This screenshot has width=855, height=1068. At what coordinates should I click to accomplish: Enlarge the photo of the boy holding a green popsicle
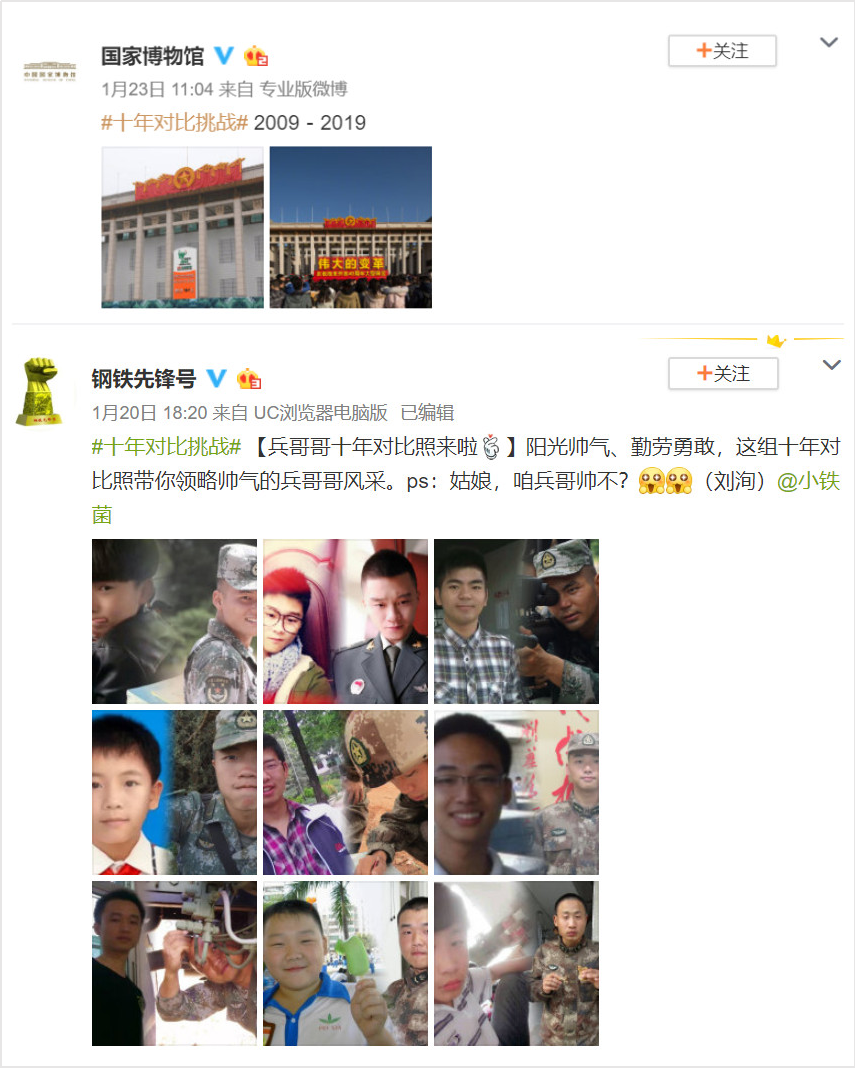[345, 963]
